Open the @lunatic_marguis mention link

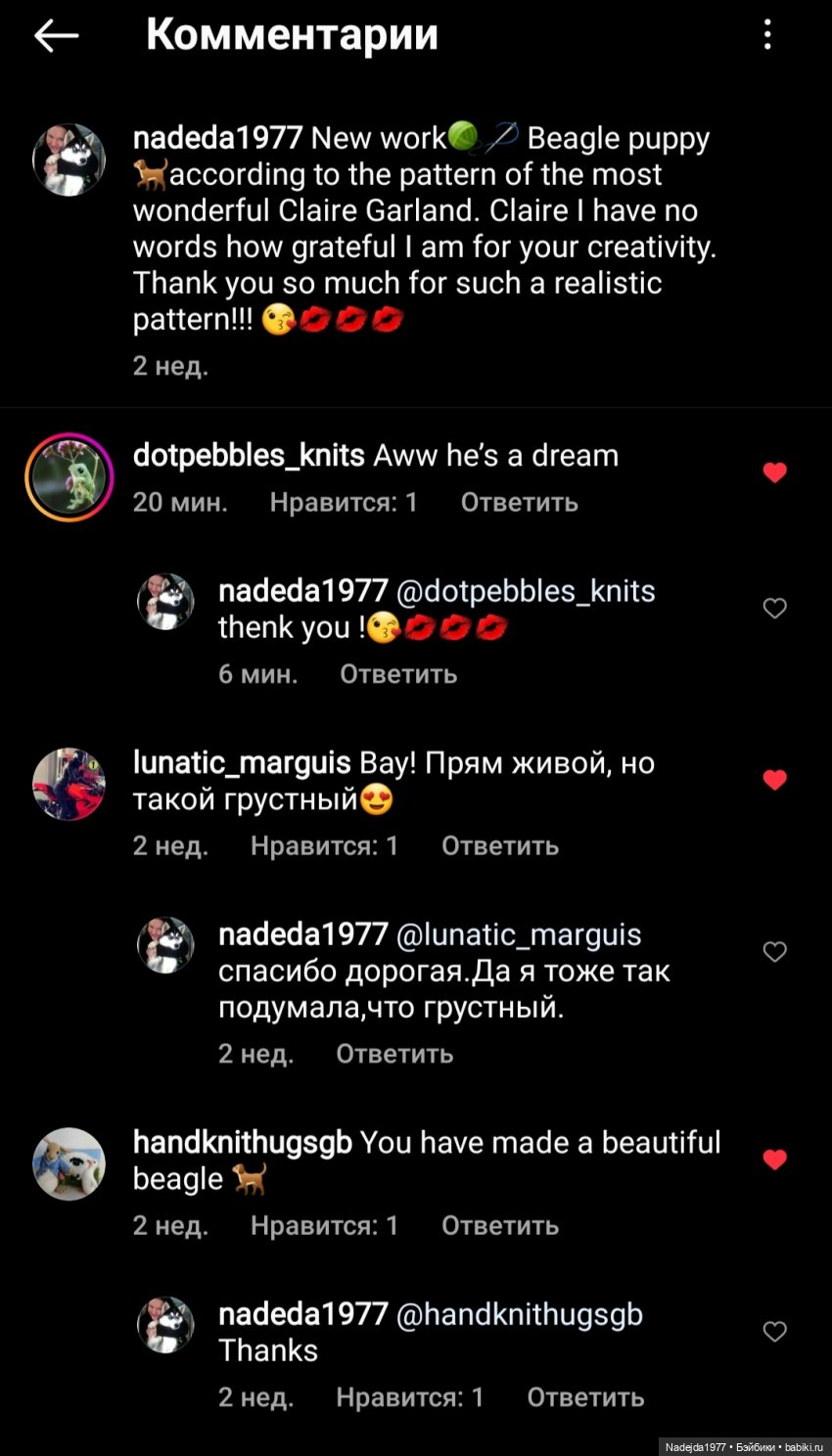(x=519, y=935)
